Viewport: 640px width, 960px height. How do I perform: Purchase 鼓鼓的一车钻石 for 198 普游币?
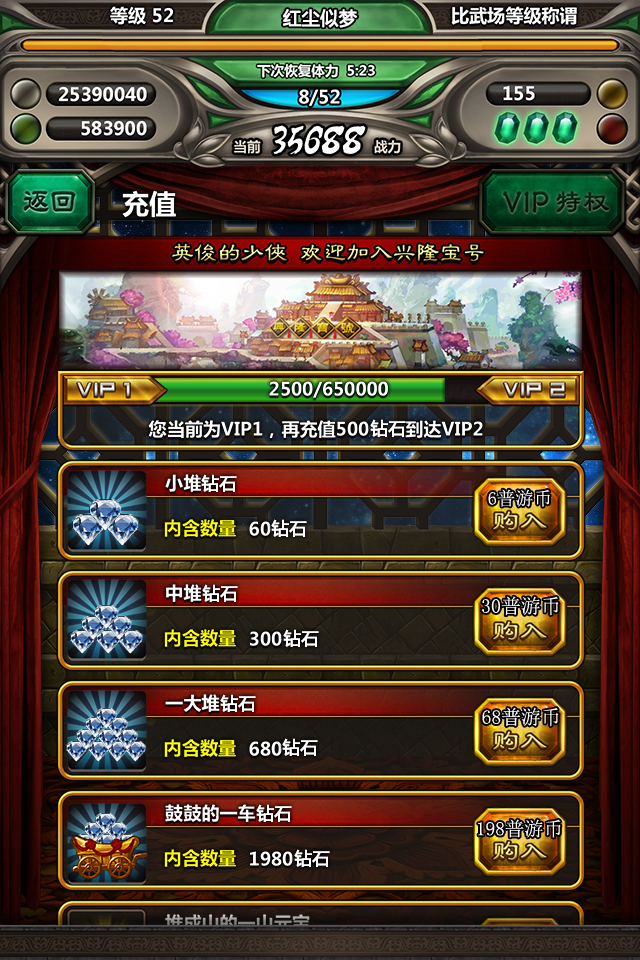click(519, 841)
